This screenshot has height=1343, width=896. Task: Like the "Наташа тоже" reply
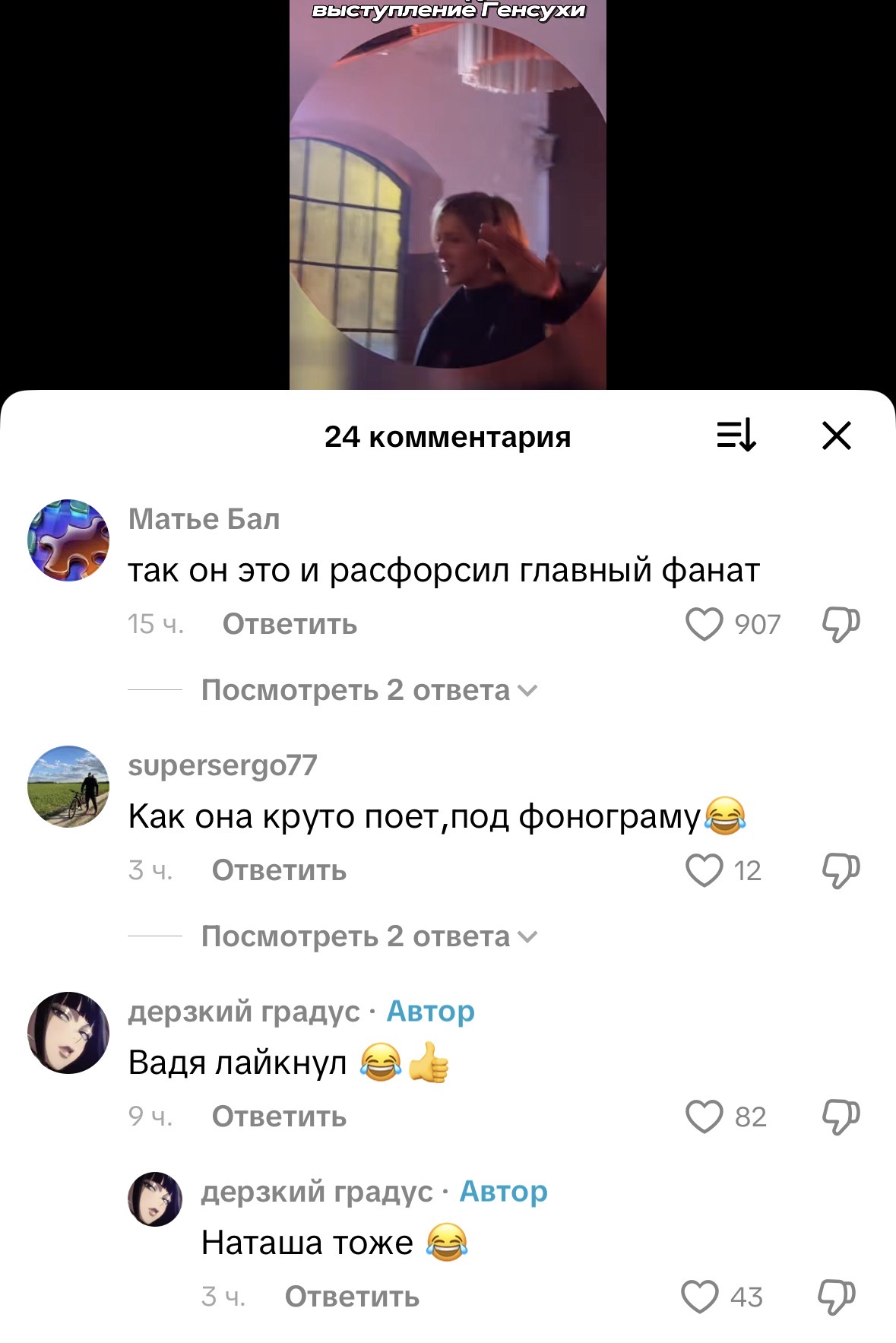pos(699,1297)
